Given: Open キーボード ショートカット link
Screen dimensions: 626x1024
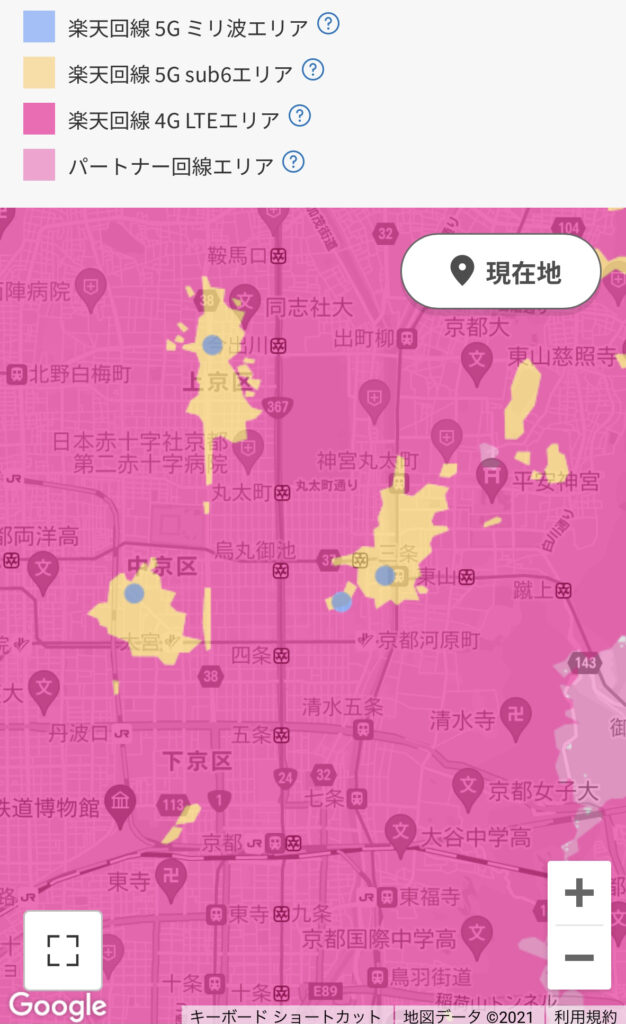Looking at the screenshot, I should point(286,1016).
